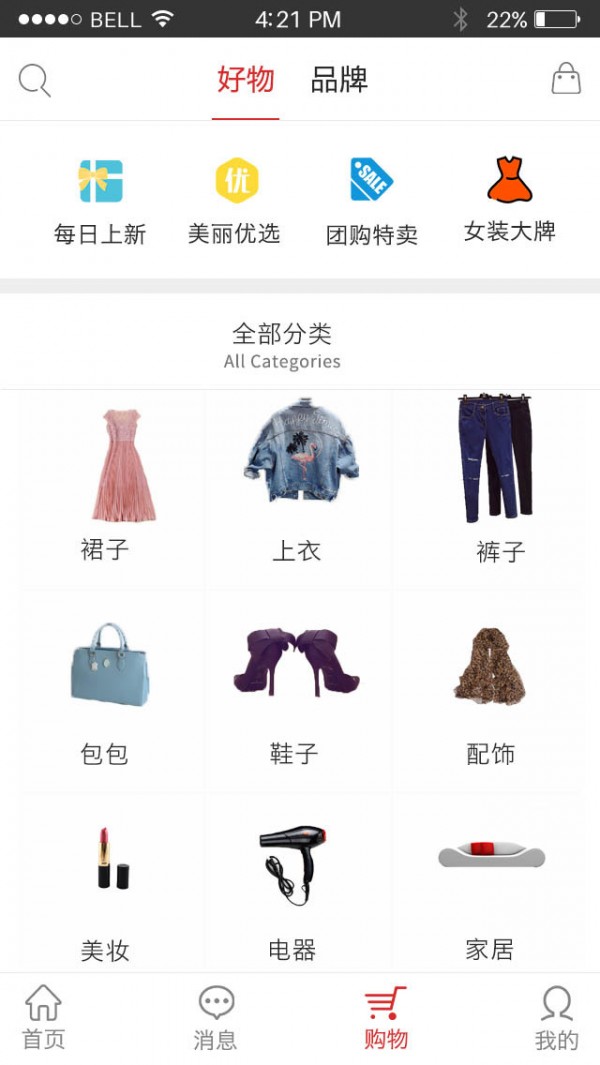This screenshot has height=1065, width=600.
Task: Open 女装大牌 shortcut
Action: (509, 200)
